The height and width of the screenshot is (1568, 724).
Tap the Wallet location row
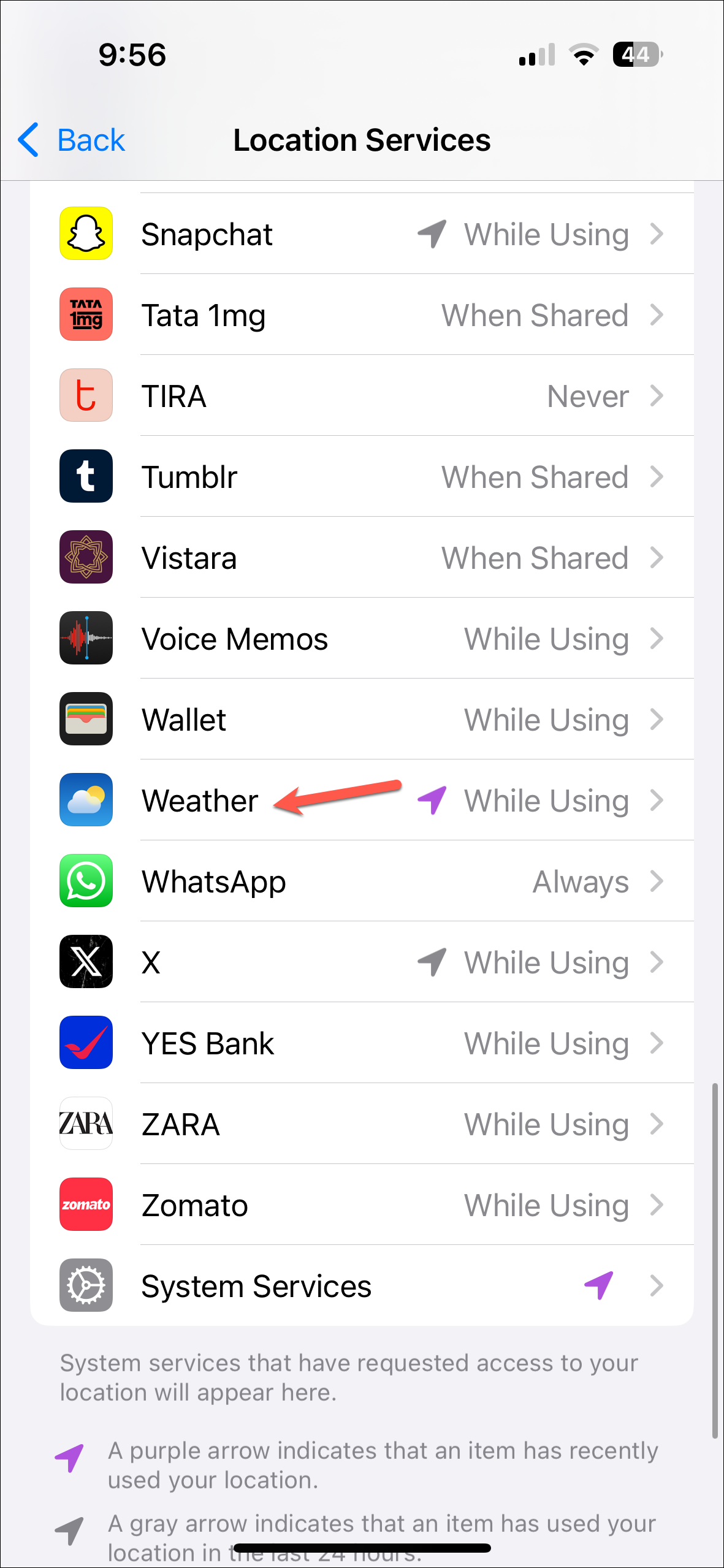362,720
